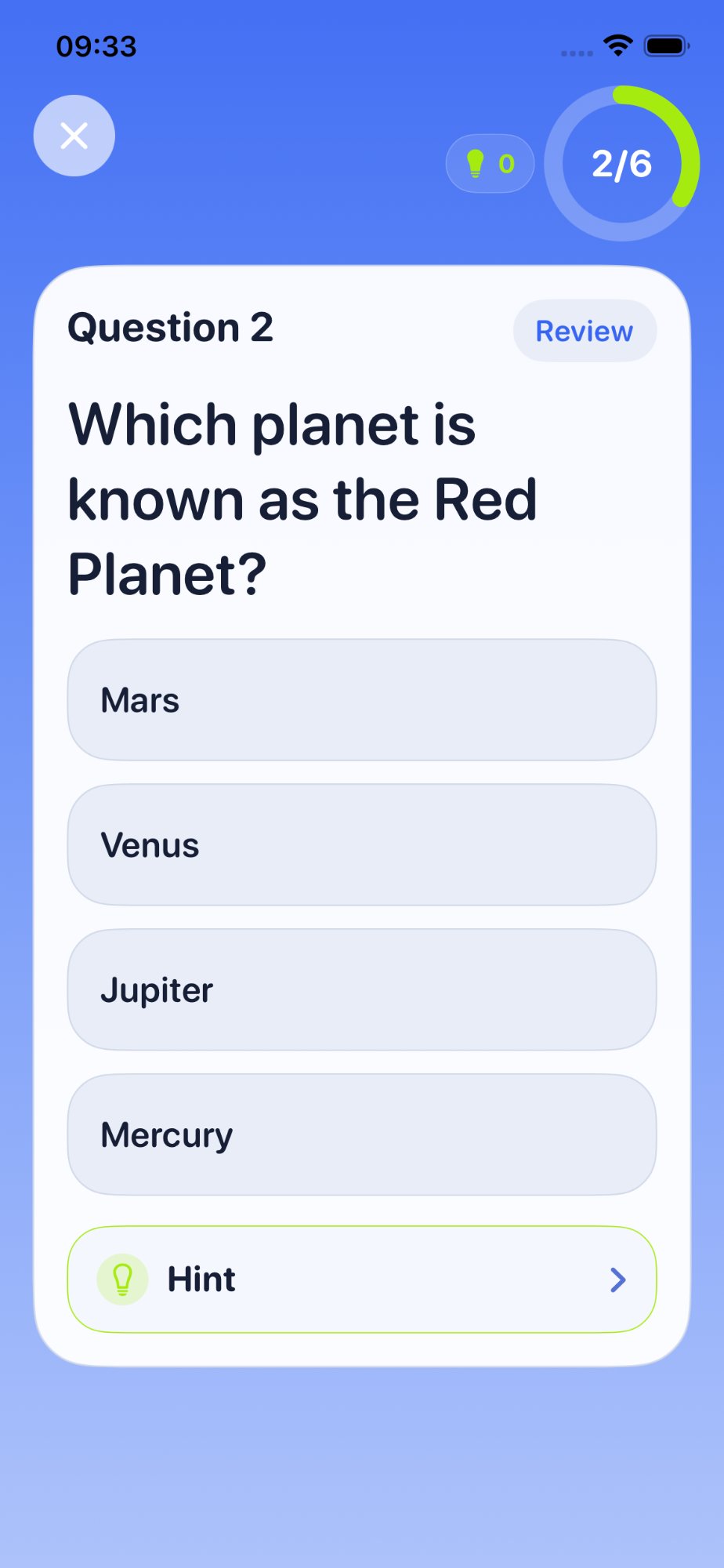Toggle the Hint panel open
Screen dimensions: 724x1568
pos(360,1278)
